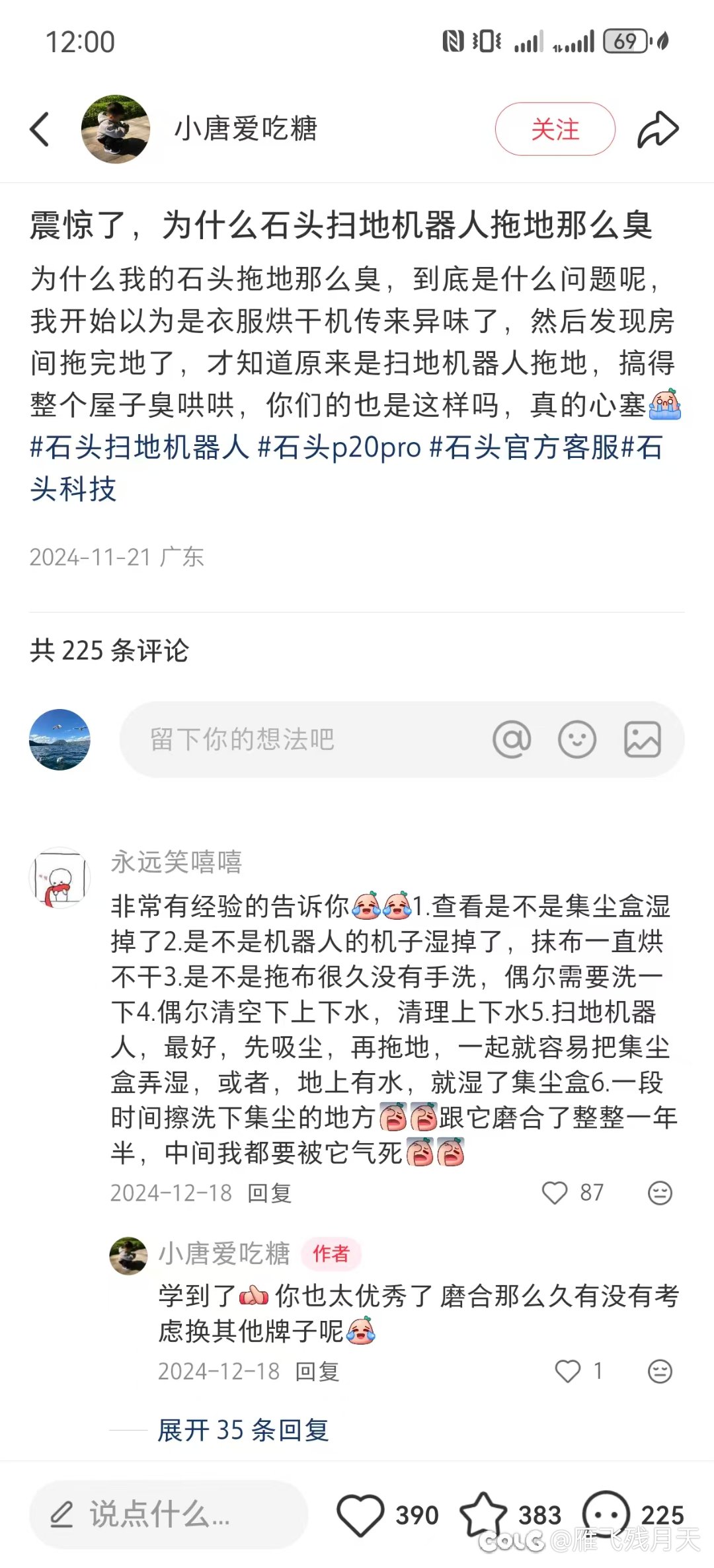Viewport: 714px width, 1568px height.
Task: Like the post with 390 likes
Action: [x=361, y=1514]
